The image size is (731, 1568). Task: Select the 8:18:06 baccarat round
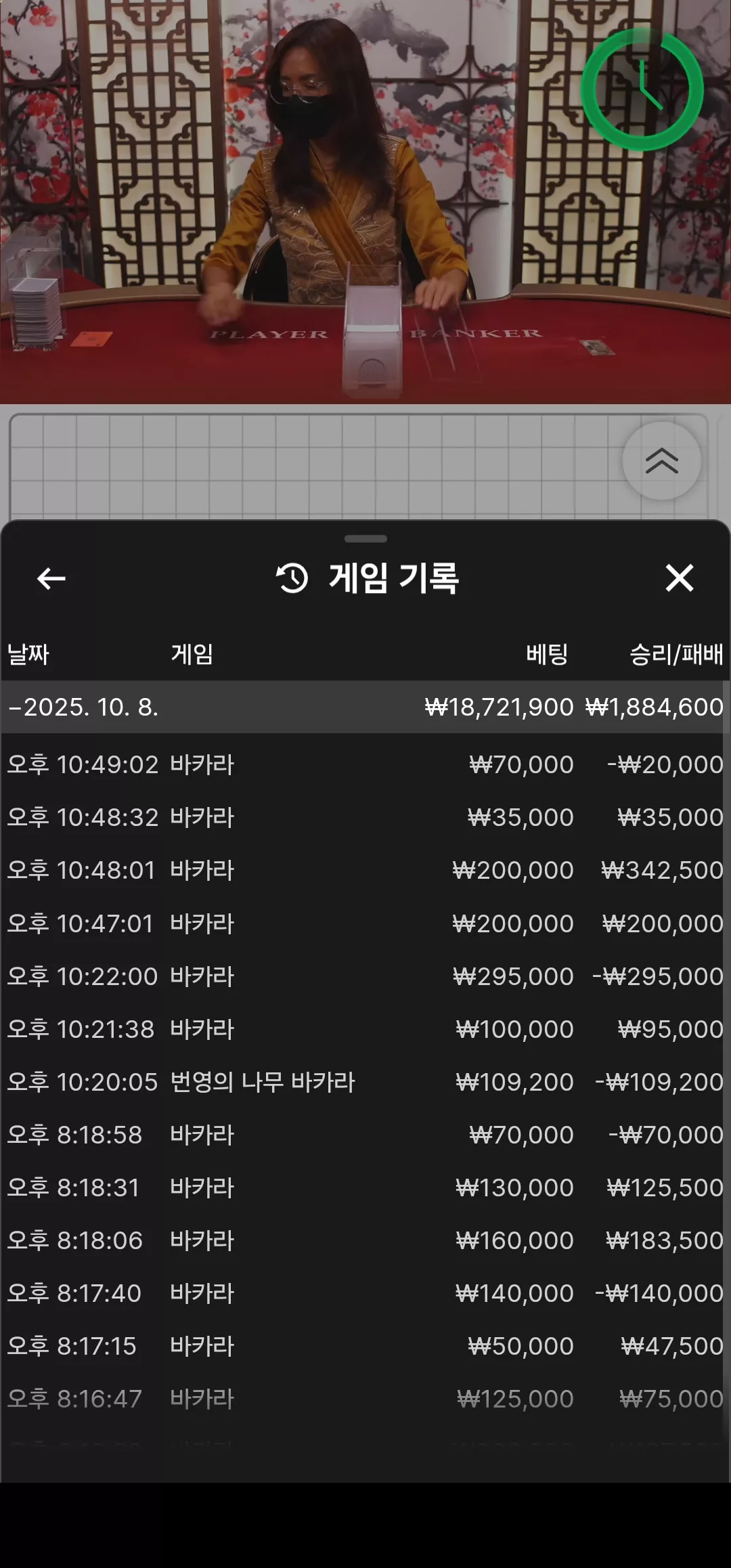[365, 1240]
